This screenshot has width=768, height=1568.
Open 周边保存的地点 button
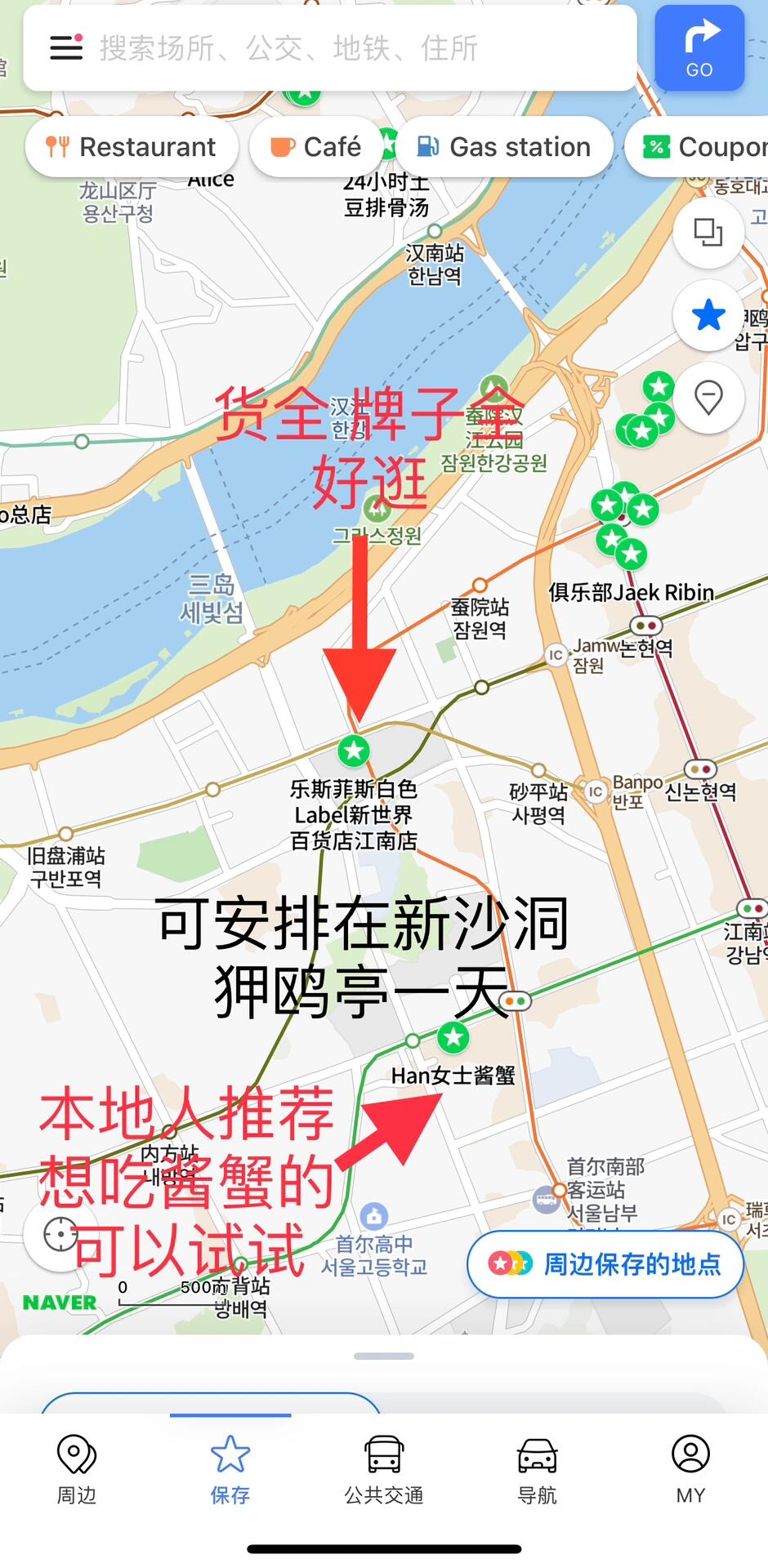point(605,1264)
